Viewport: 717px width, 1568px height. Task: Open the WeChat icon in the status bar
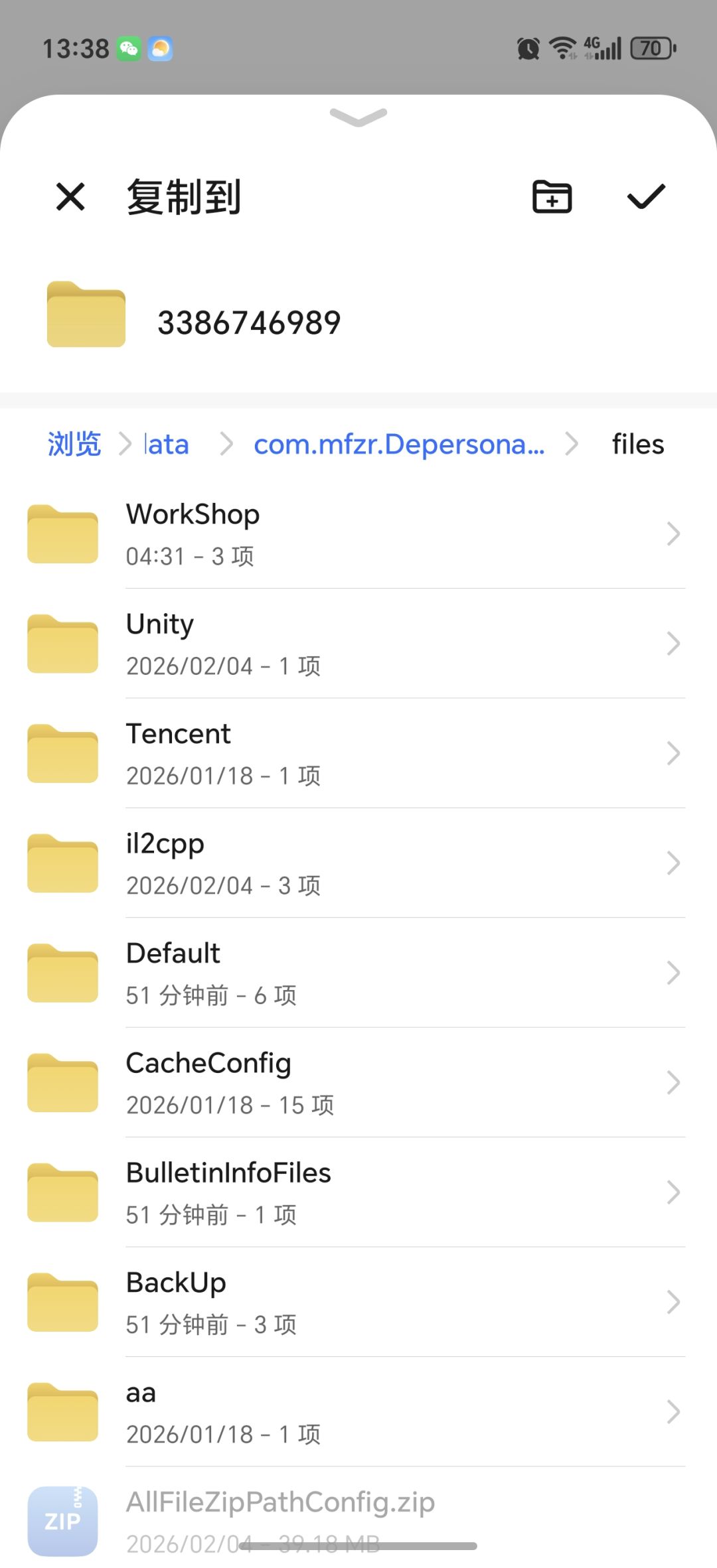click(130, 47)
